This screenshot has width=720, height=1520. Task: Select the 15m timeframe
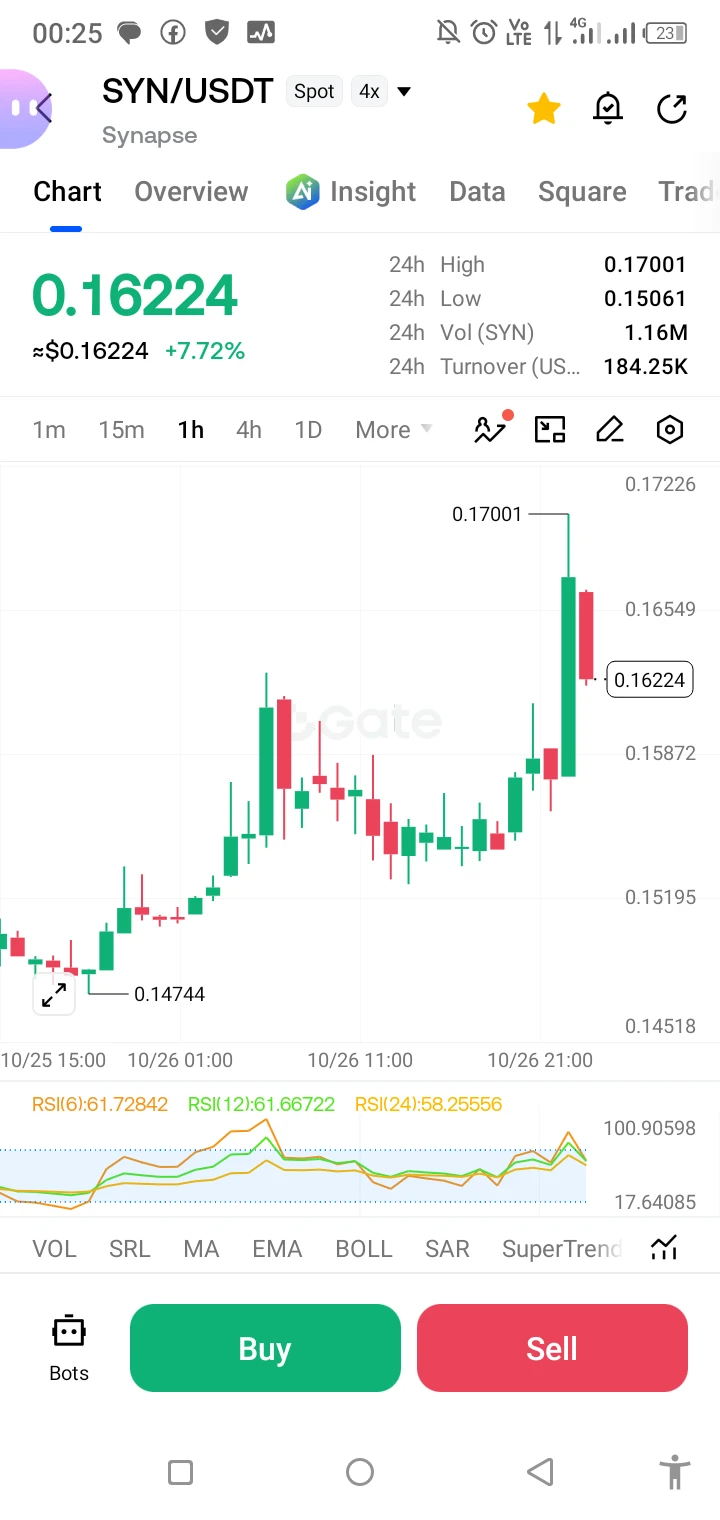coord(121,430)
